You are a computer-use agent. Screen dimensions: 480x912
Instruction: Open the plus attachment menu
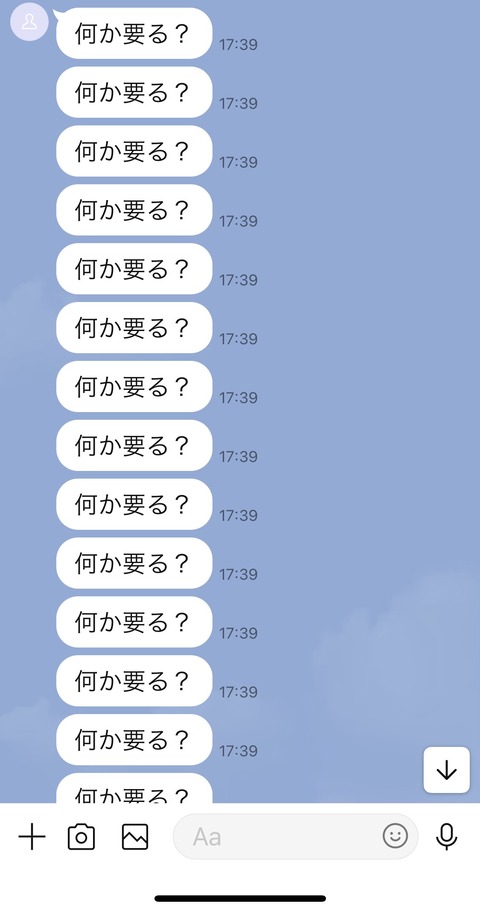[x=32, y=838]
